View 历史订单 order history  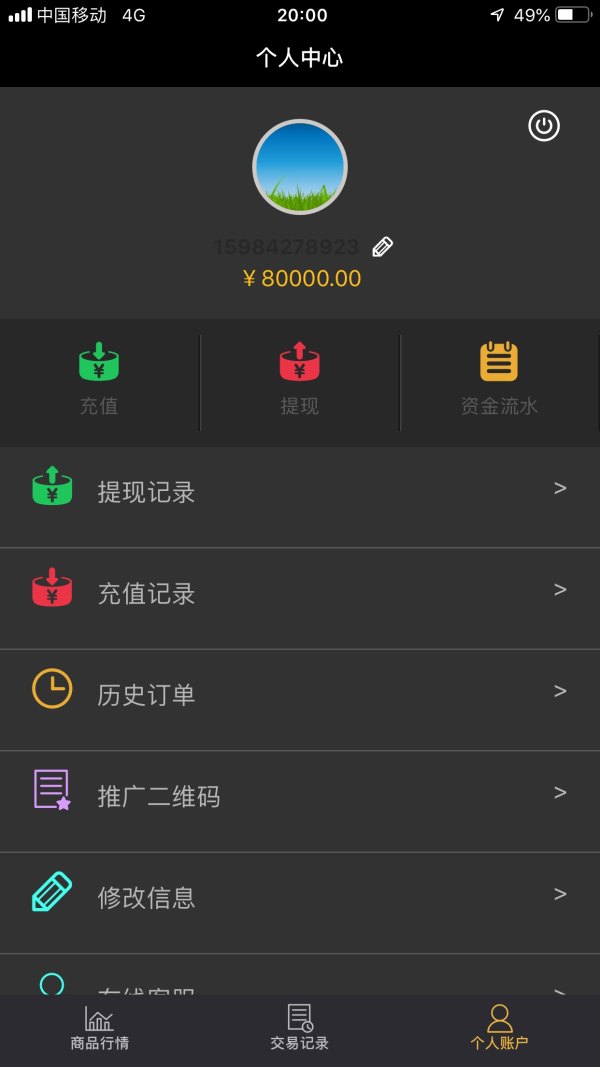point(300,695)
